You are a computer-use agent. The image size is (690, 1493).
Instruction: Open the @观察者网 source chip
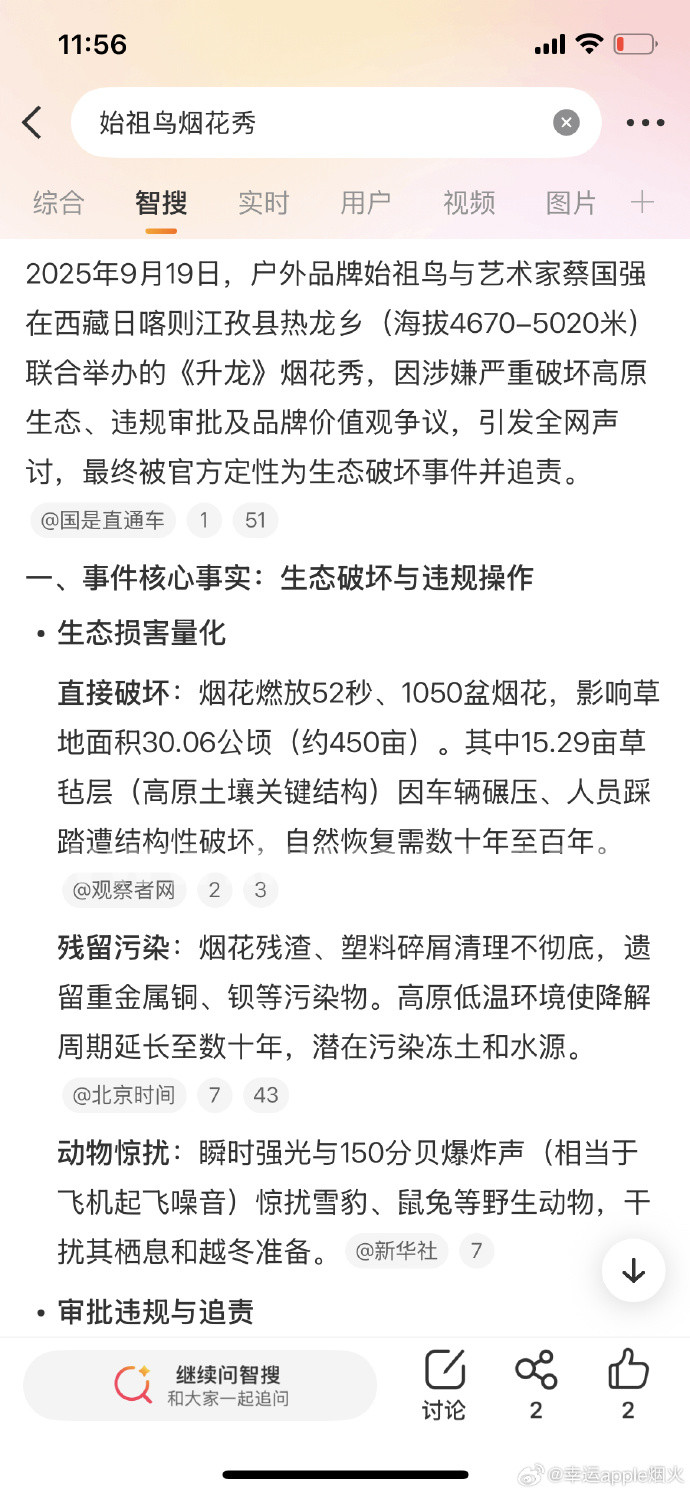(124, 889)
